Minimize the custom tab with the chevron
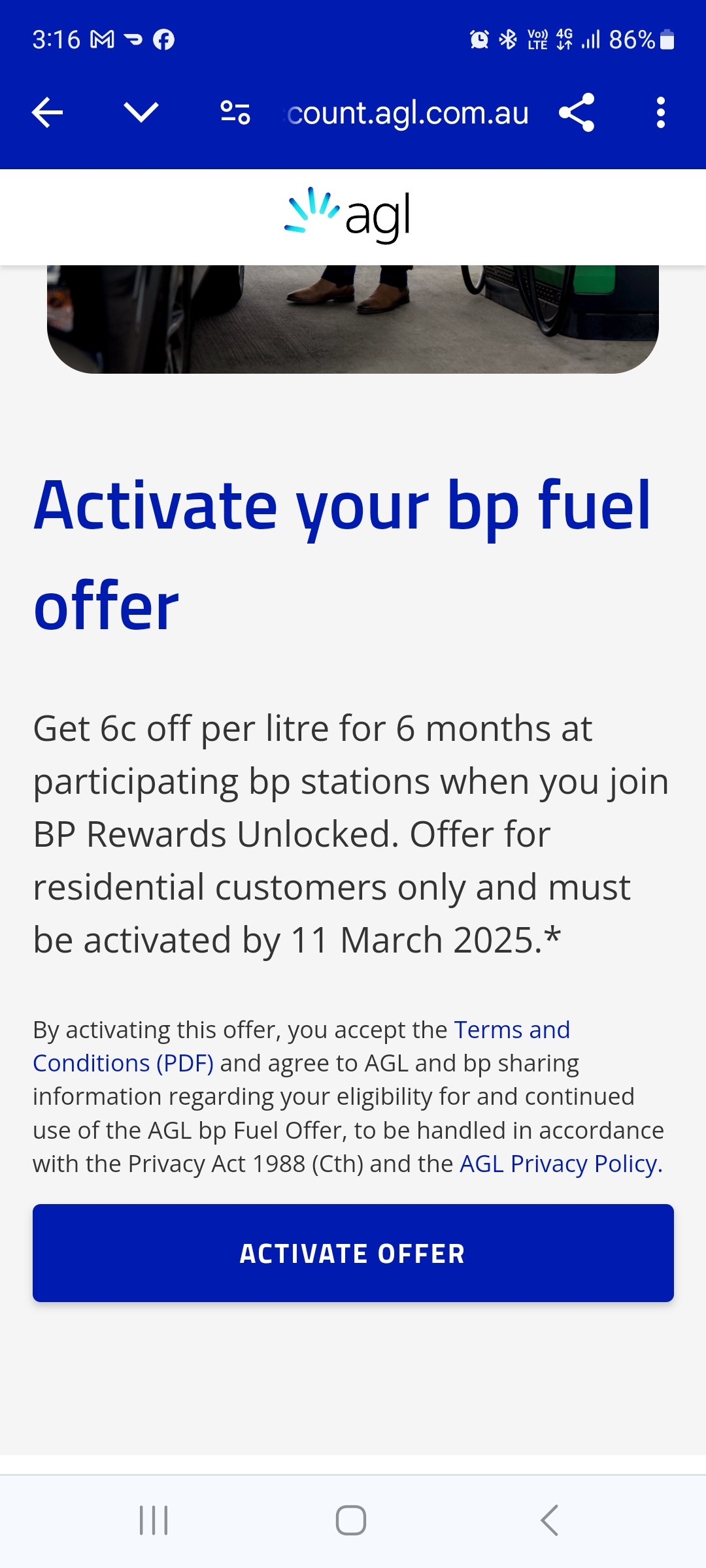 (x=141, y=113)
